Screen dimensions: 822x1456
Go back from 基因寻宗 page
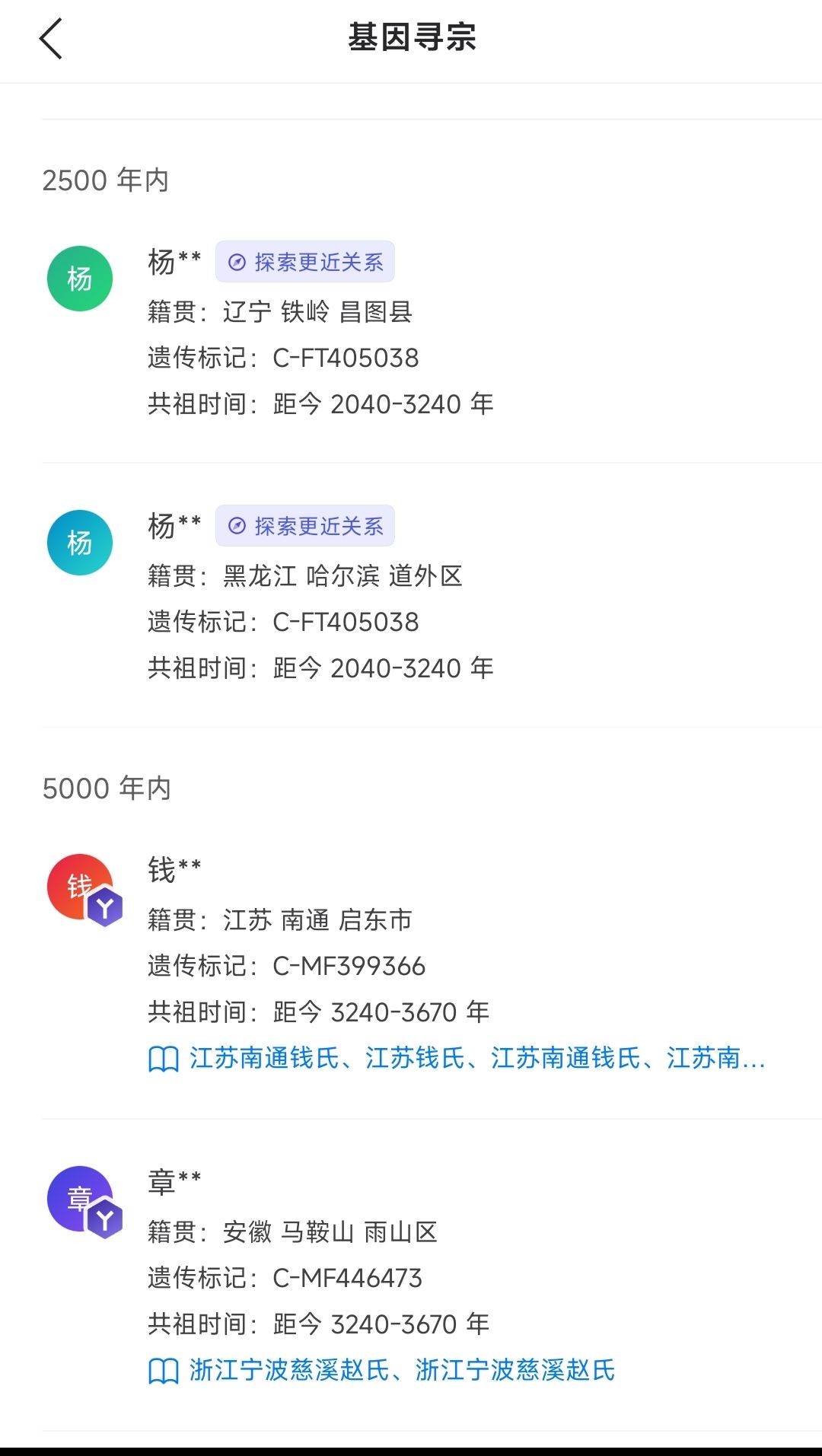pyautogui.click(x=50, y=38)
